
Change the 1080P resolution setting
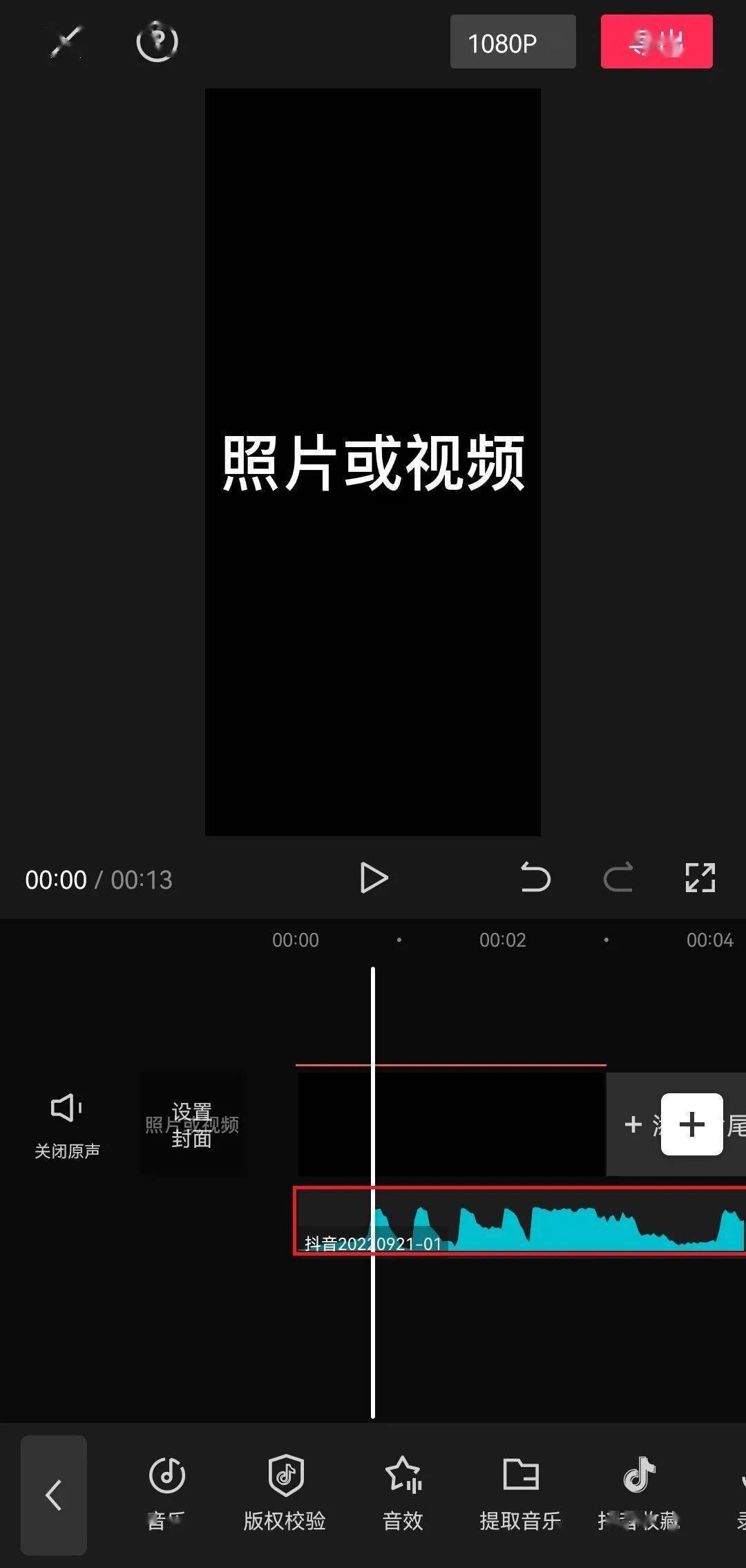[x=513, y=42]
